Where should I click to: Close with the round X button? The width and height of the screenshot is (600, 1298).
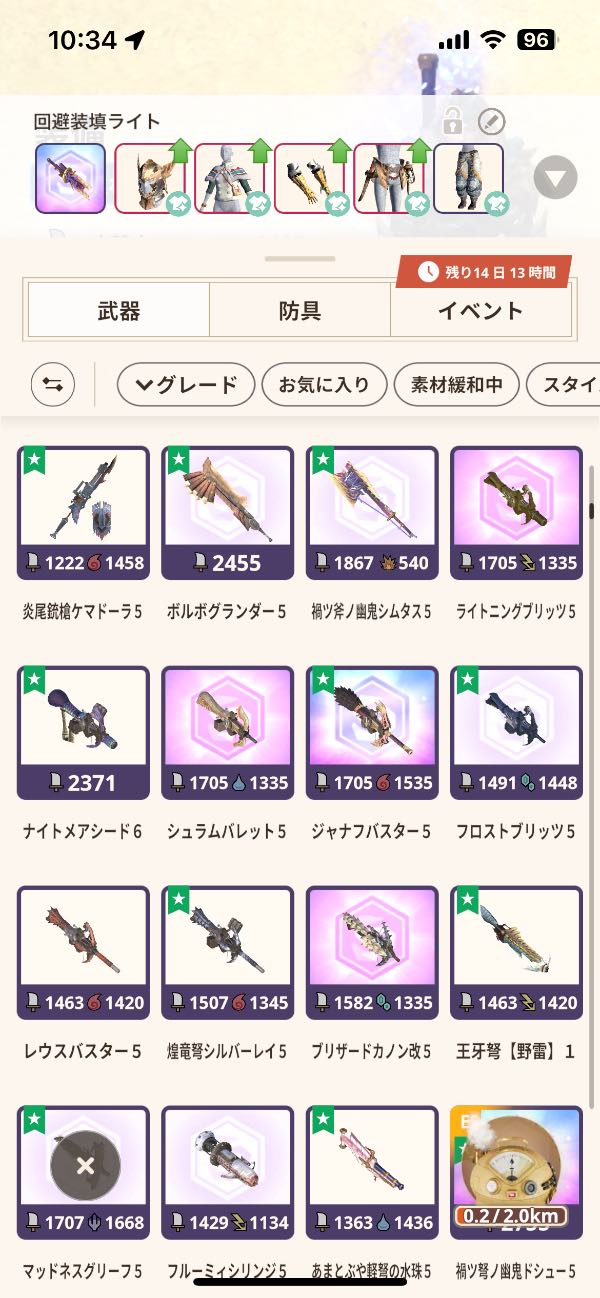coord(85,1165)
